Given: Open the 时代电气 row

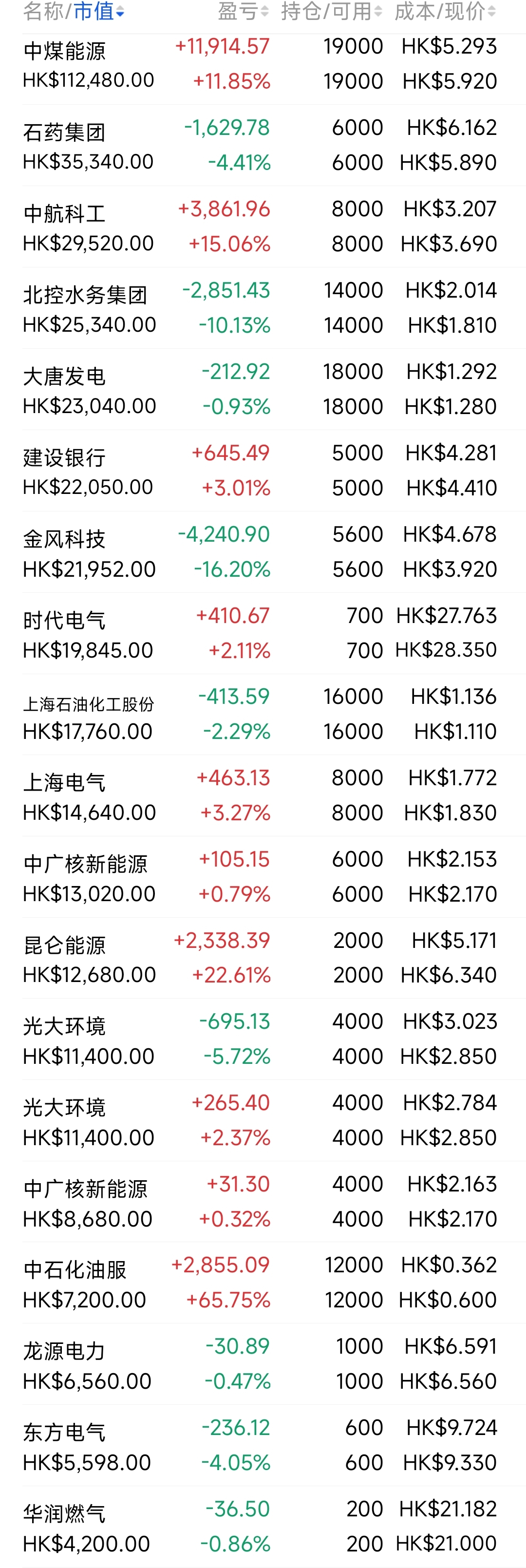Looking at the screenshot, I should tap(263, 633).
